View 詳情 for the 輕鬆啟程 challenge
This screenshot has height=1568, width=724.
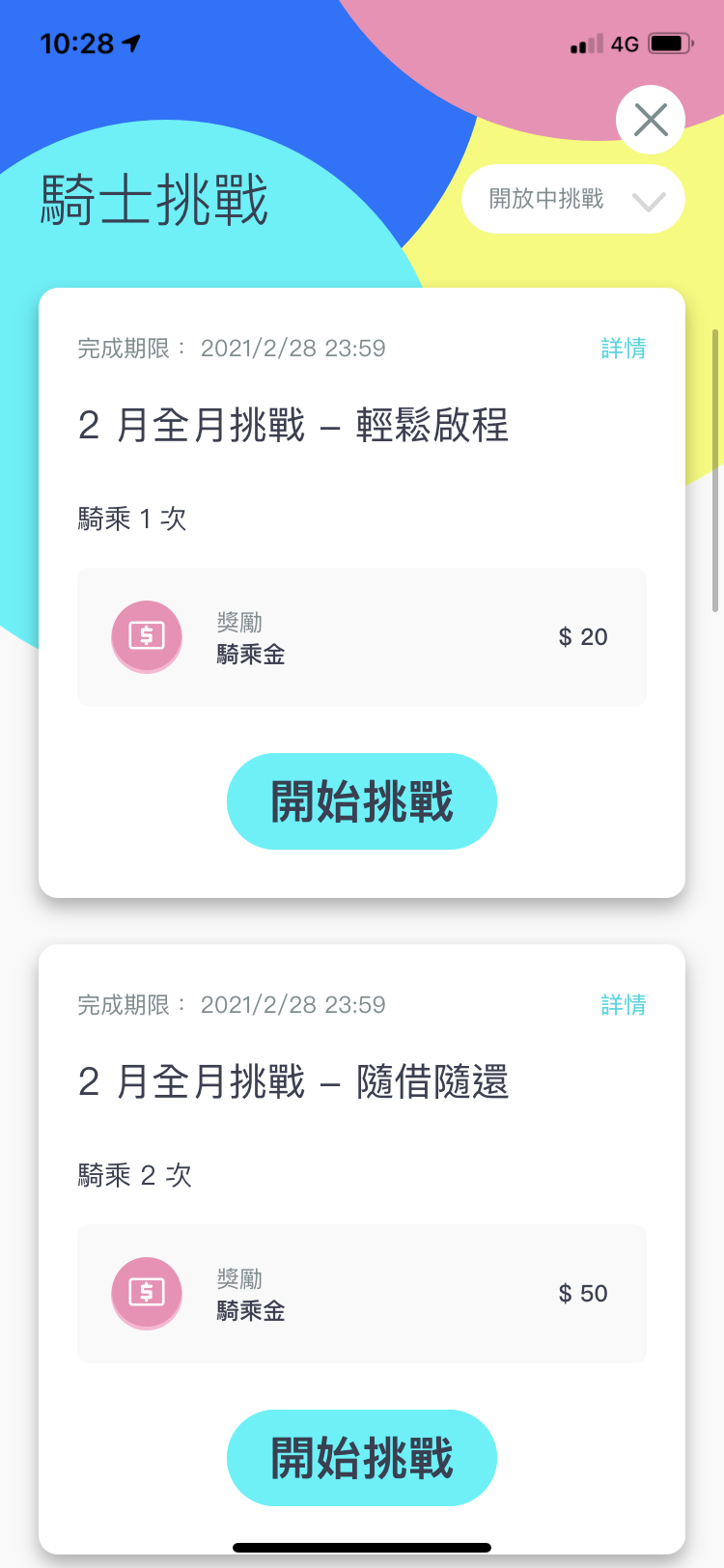[624, 349]
